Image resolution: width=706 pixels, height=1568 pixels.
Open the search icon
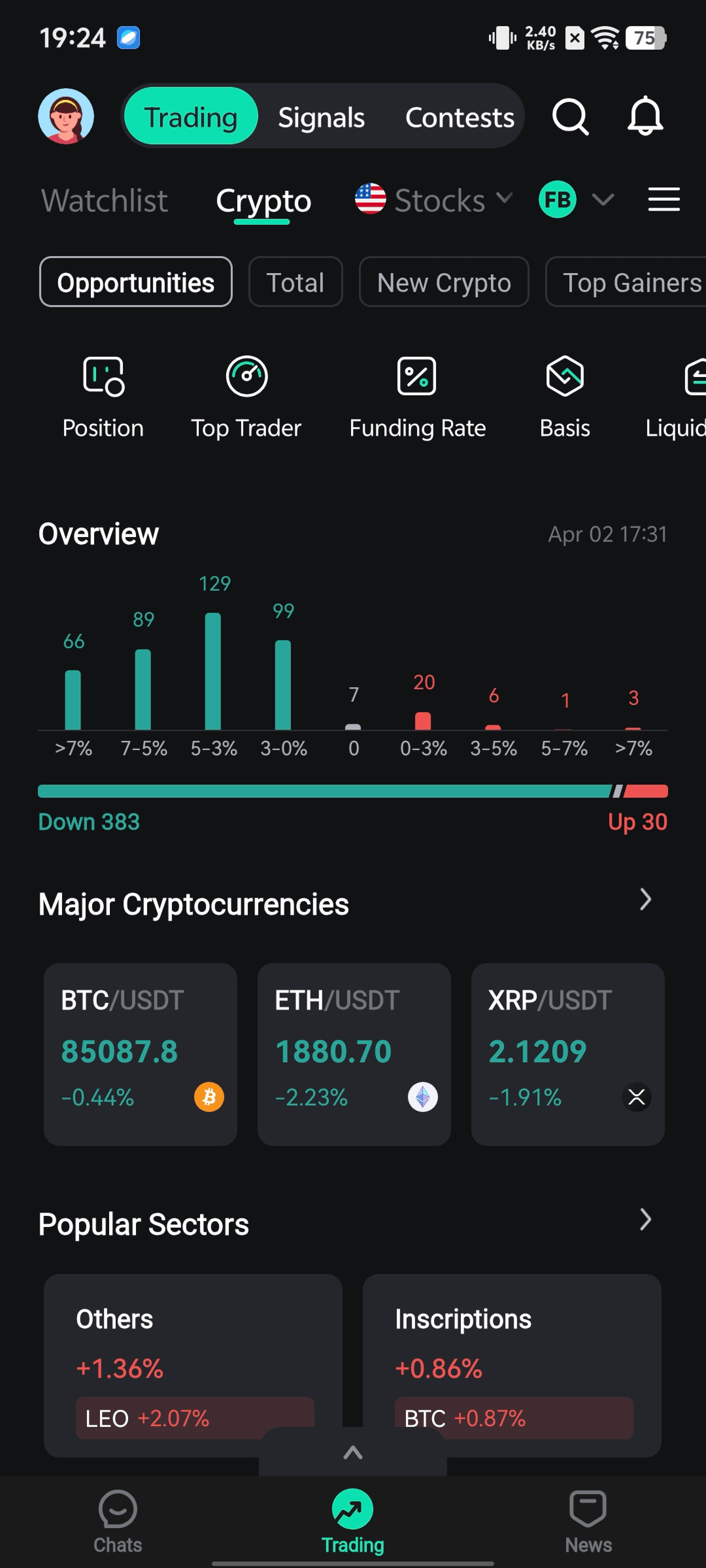click(x=570, y=116)
